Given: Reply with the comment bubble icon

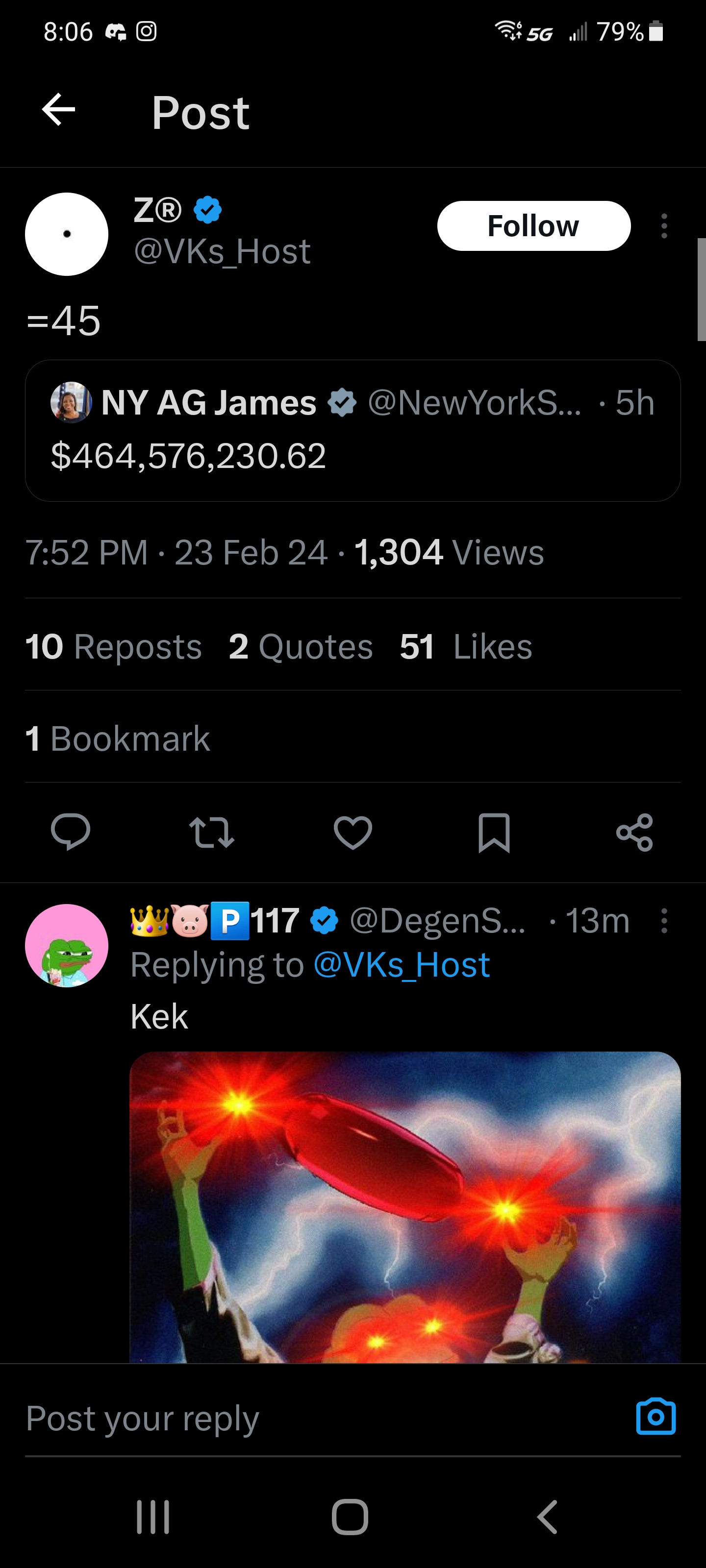Looking at the screenshot, I should 71,832.
